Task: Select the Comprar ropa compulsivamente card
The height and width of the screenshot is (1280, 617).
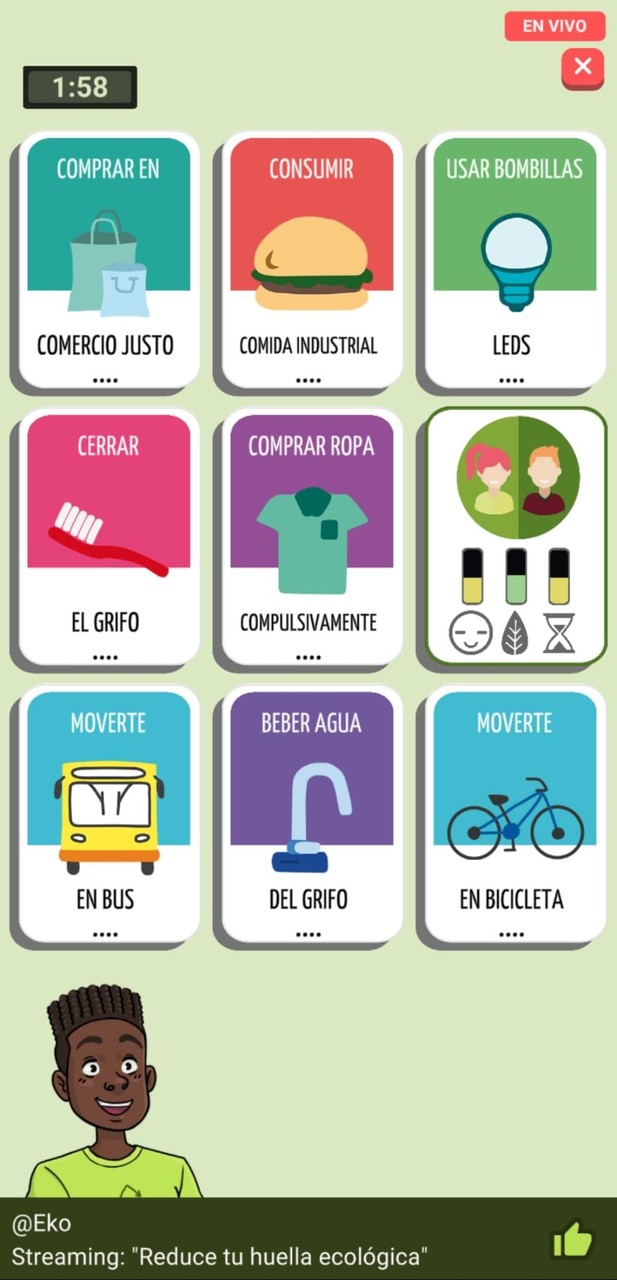Action: tap(311, 537)
